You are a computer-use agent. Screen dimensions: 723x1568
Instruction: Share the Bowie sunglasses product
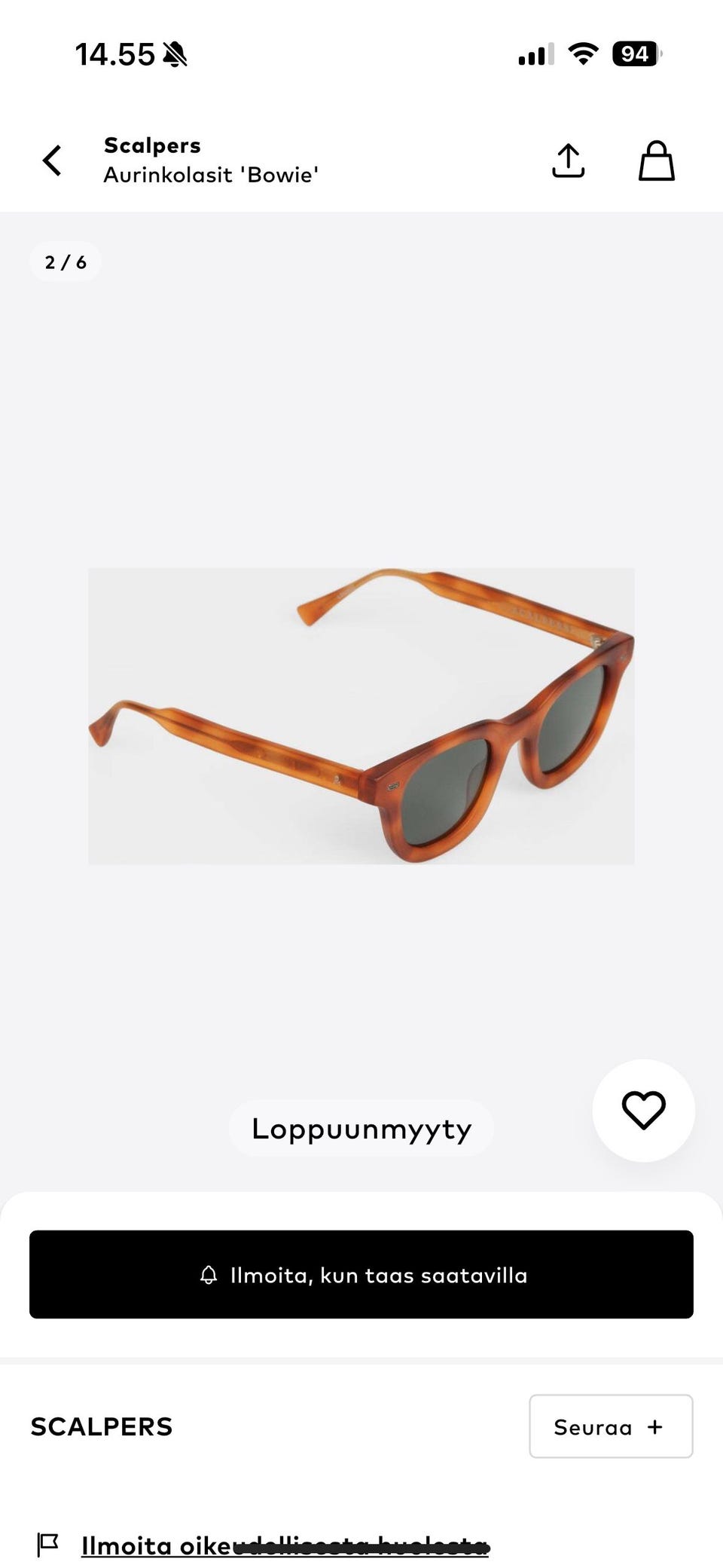[x=568, y=160]
